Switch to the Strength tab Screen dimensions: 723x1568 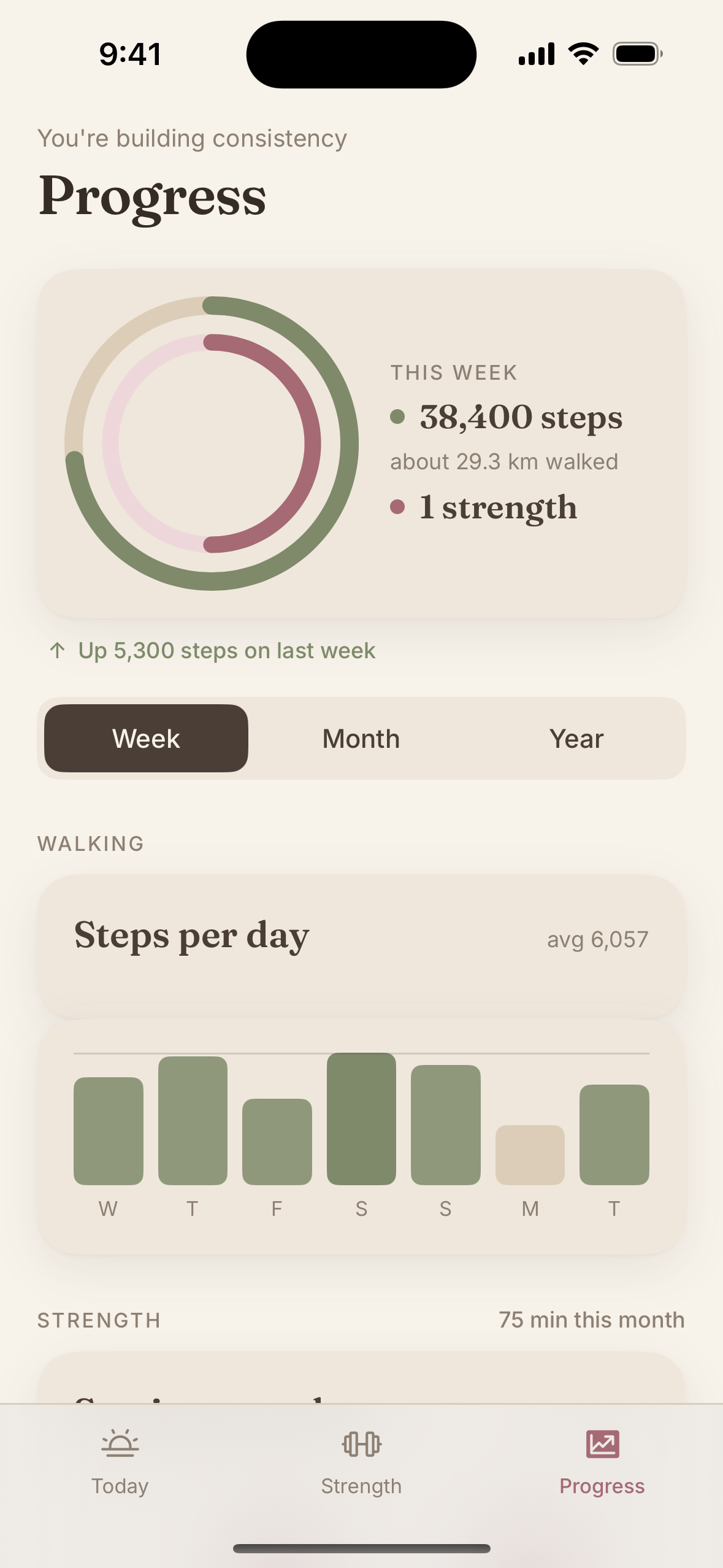(x=361, y=1466)
